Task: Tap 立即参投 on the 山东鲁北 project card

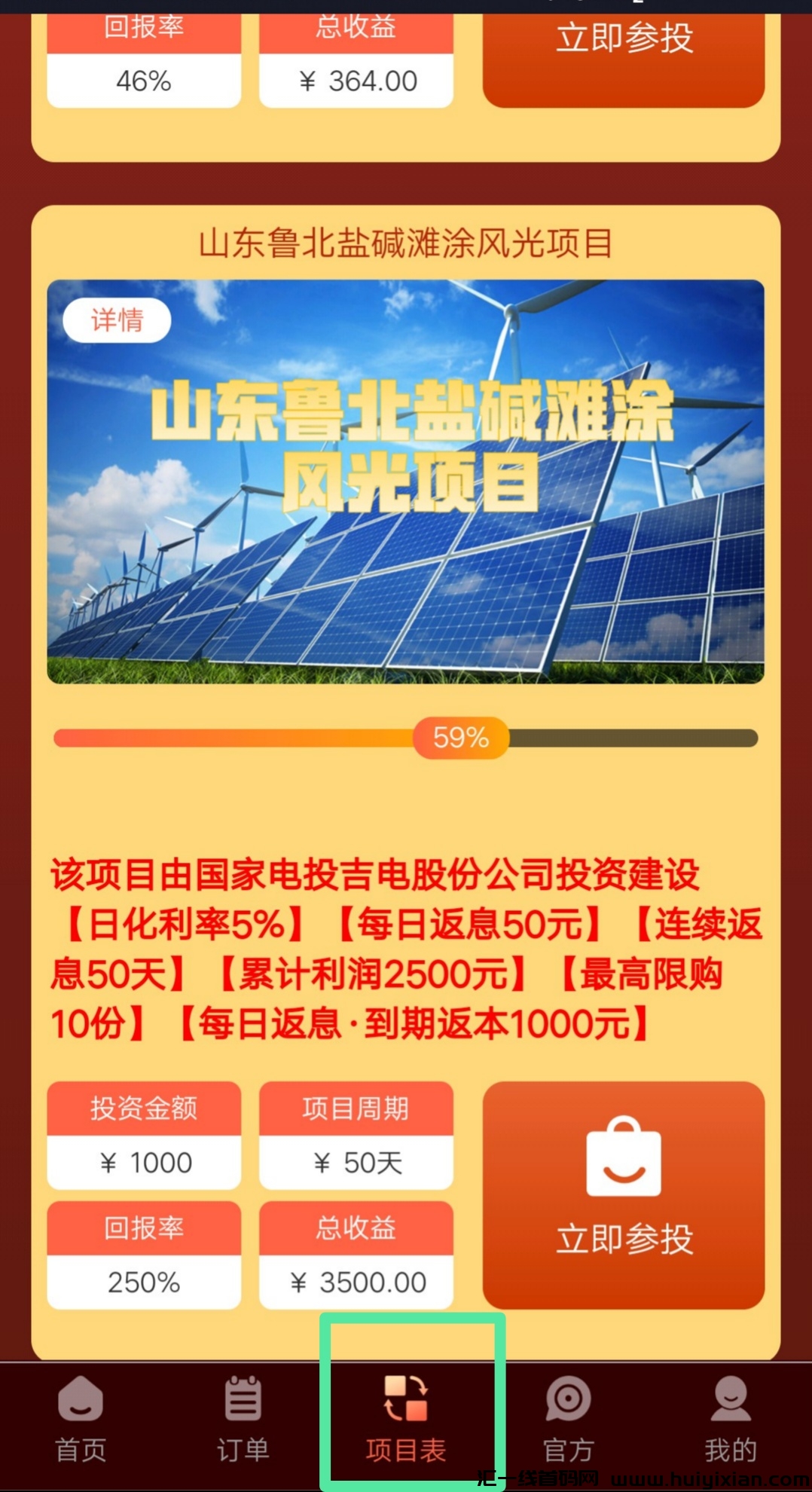Action: (x=624, y=1195)
